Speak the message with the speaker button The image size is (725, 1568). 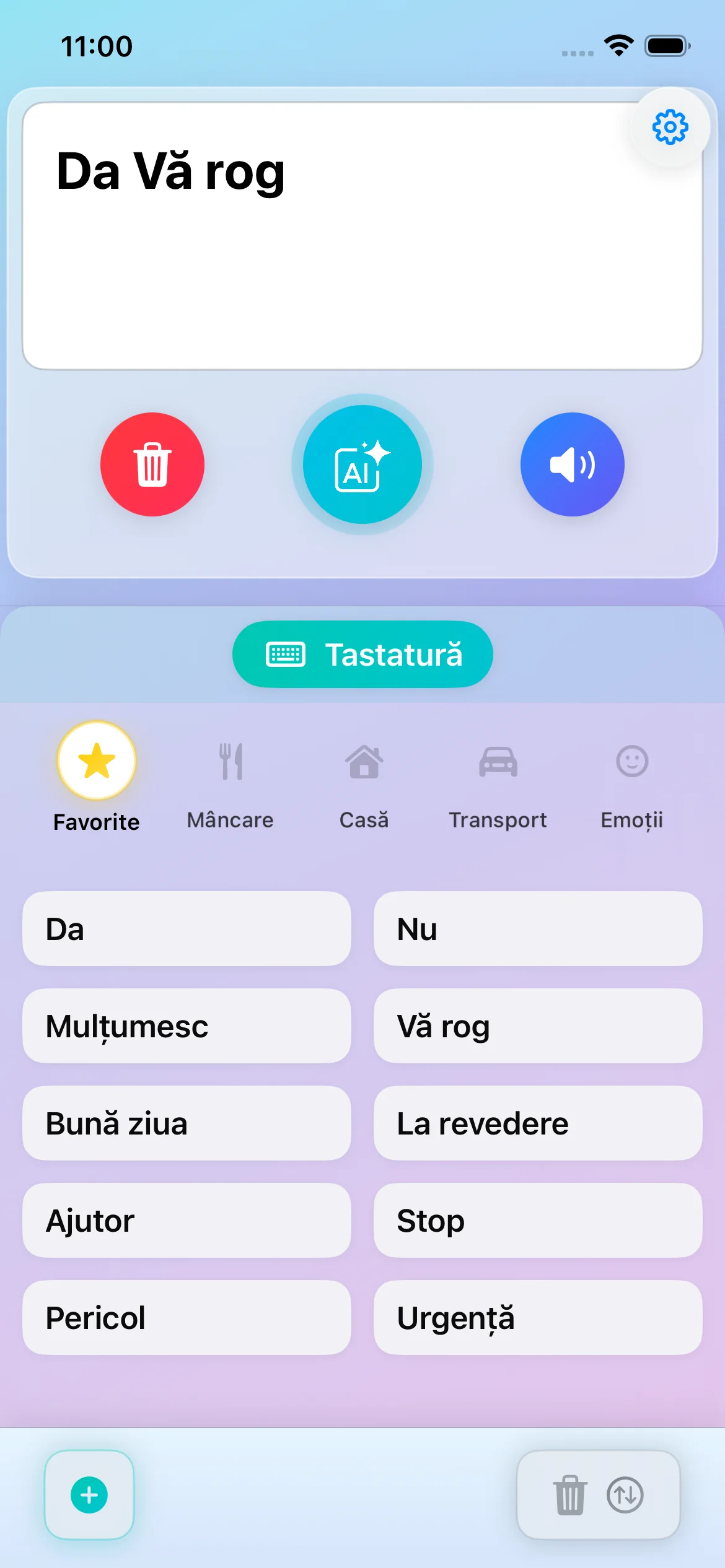point(572,464)
